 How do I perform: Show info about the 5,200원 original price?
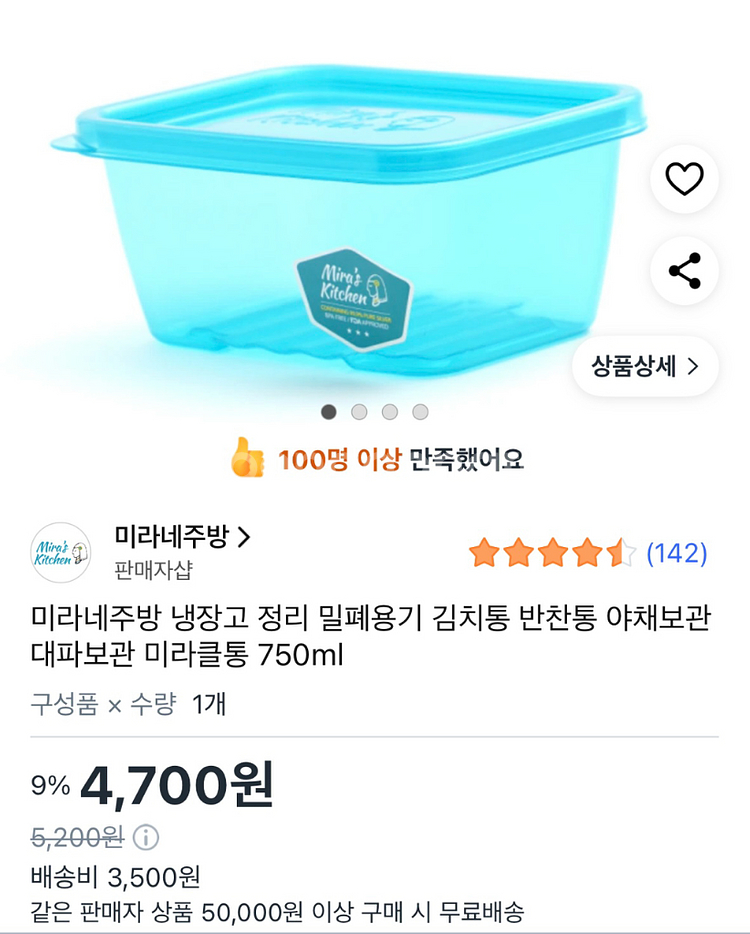[146, 836]
